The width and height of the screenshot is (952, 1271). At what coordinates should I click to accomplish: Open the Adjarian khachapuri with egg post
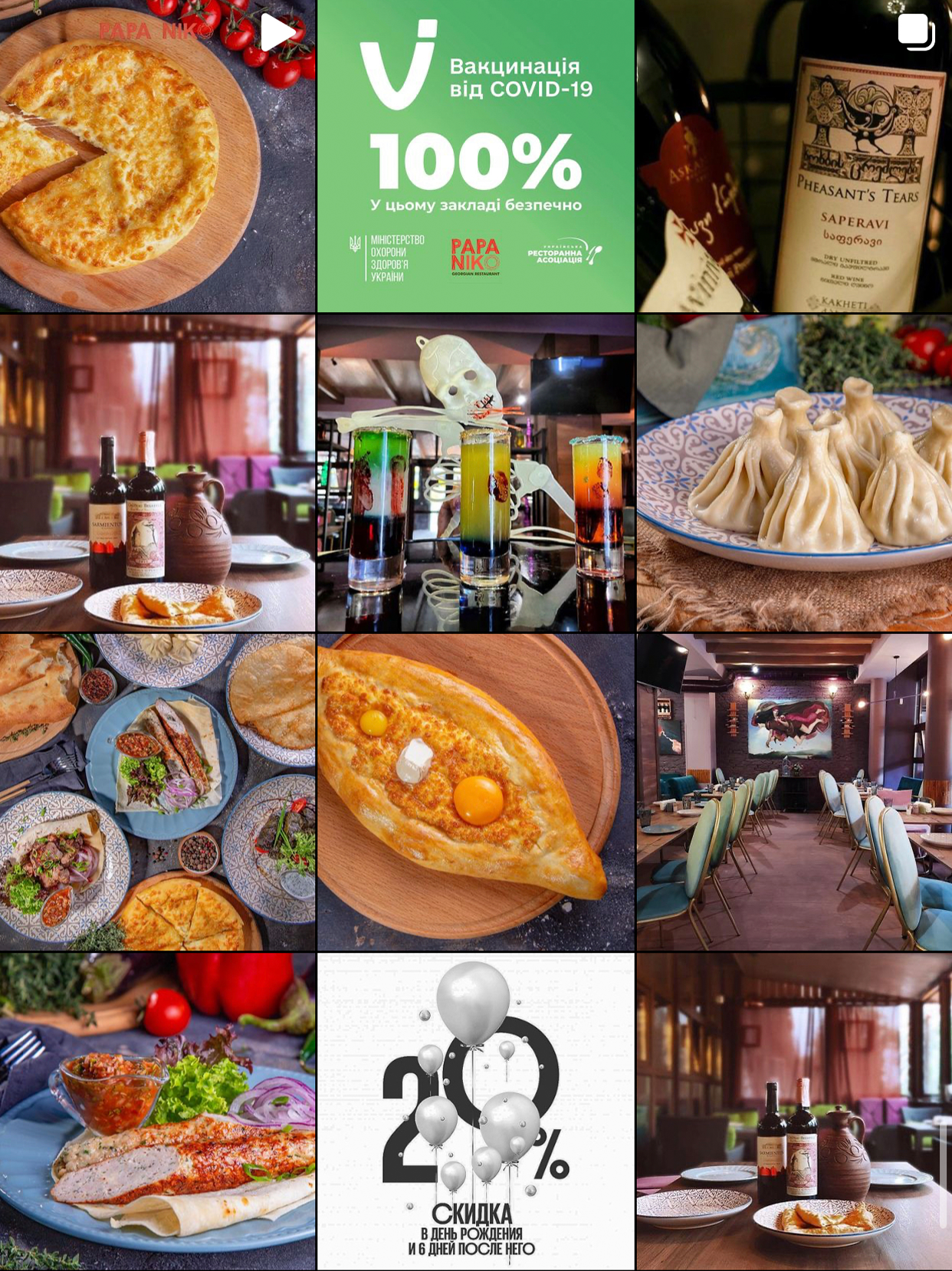click(x=475, y=792)
